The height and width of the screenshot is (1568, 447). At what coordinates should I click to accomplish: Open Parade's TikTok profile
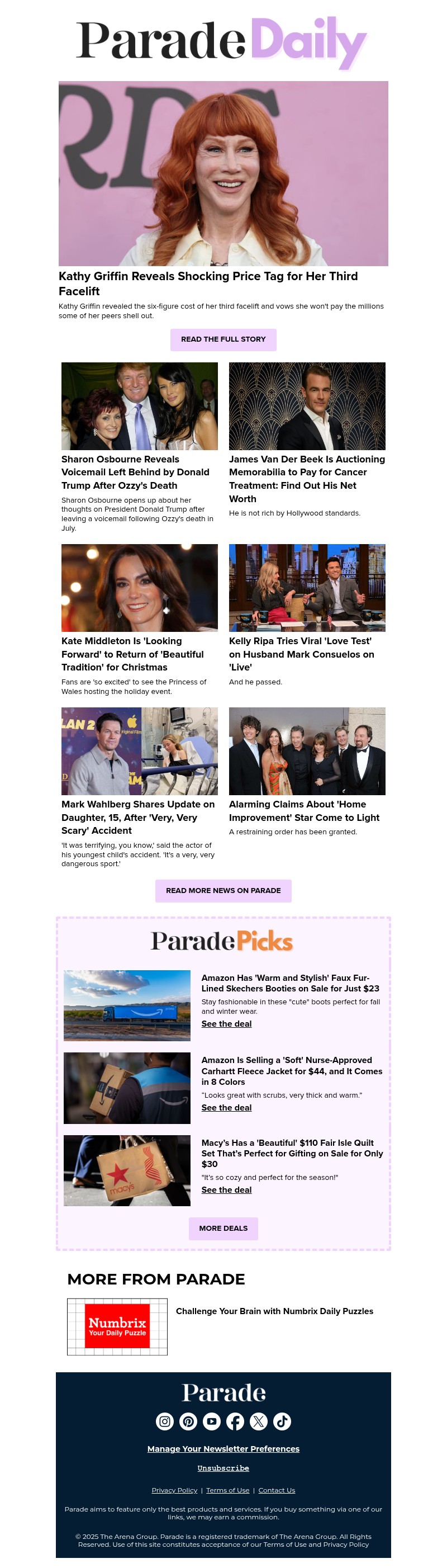tap(282, 1421)
